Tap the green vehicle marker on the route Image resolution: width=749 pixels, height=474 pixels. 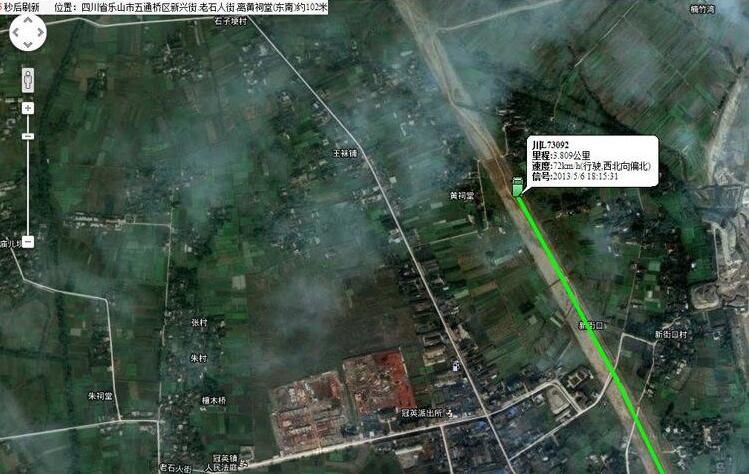(x=517, y=186)
